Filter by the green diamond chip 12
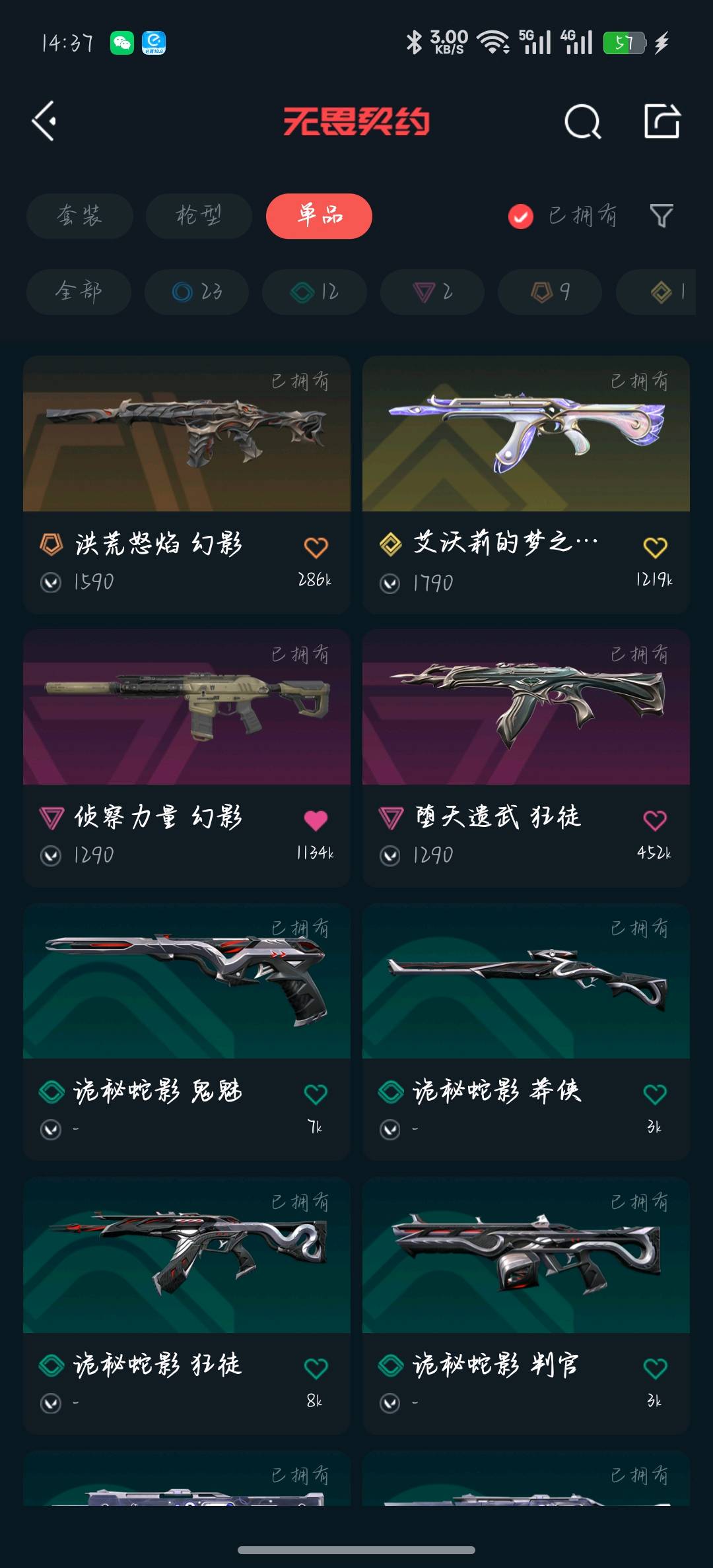The height and width of the screenshot is (1568, 713). click(x=314, y=292)
